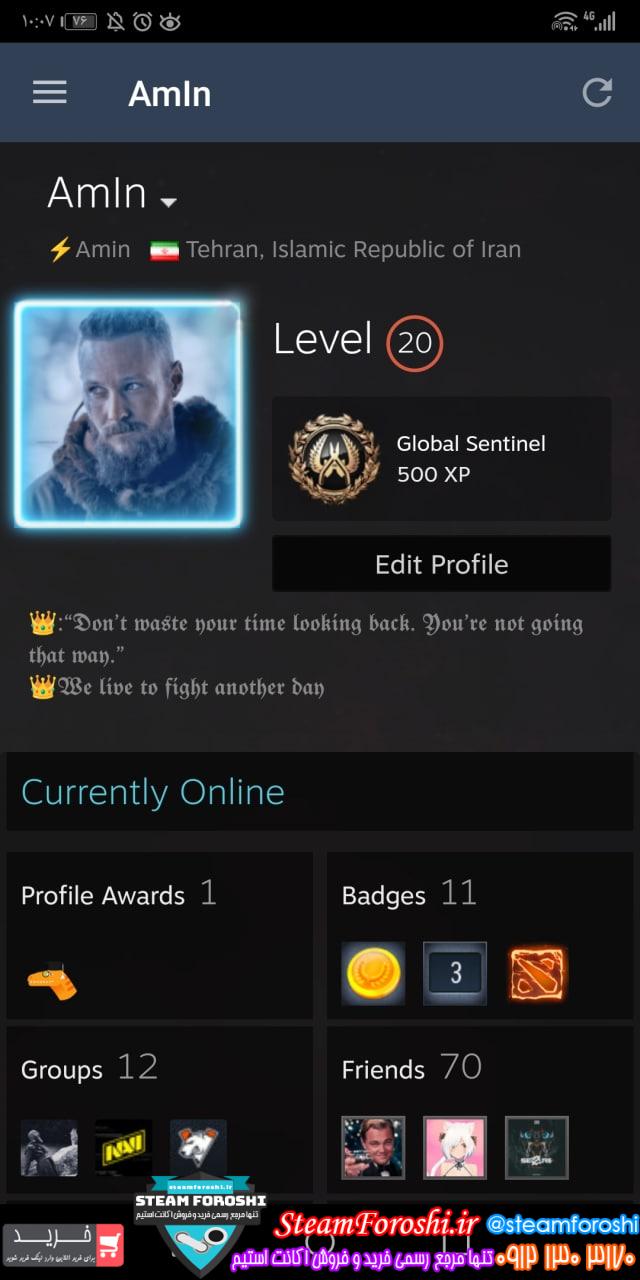Open the Groups list
The width and height of the screenshot is (640, 1280).
pos(62,1069)
